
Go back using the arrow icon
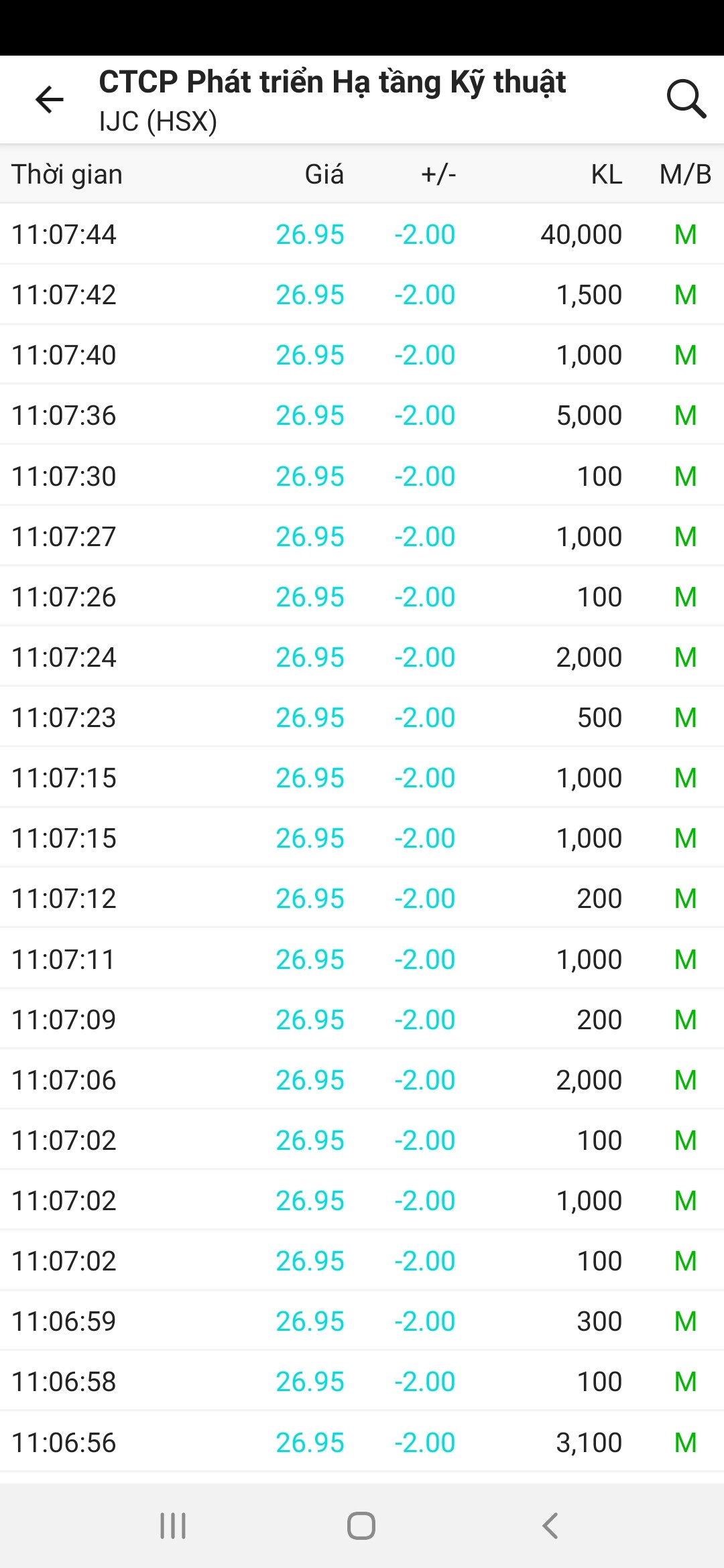[x=49, y=100]
